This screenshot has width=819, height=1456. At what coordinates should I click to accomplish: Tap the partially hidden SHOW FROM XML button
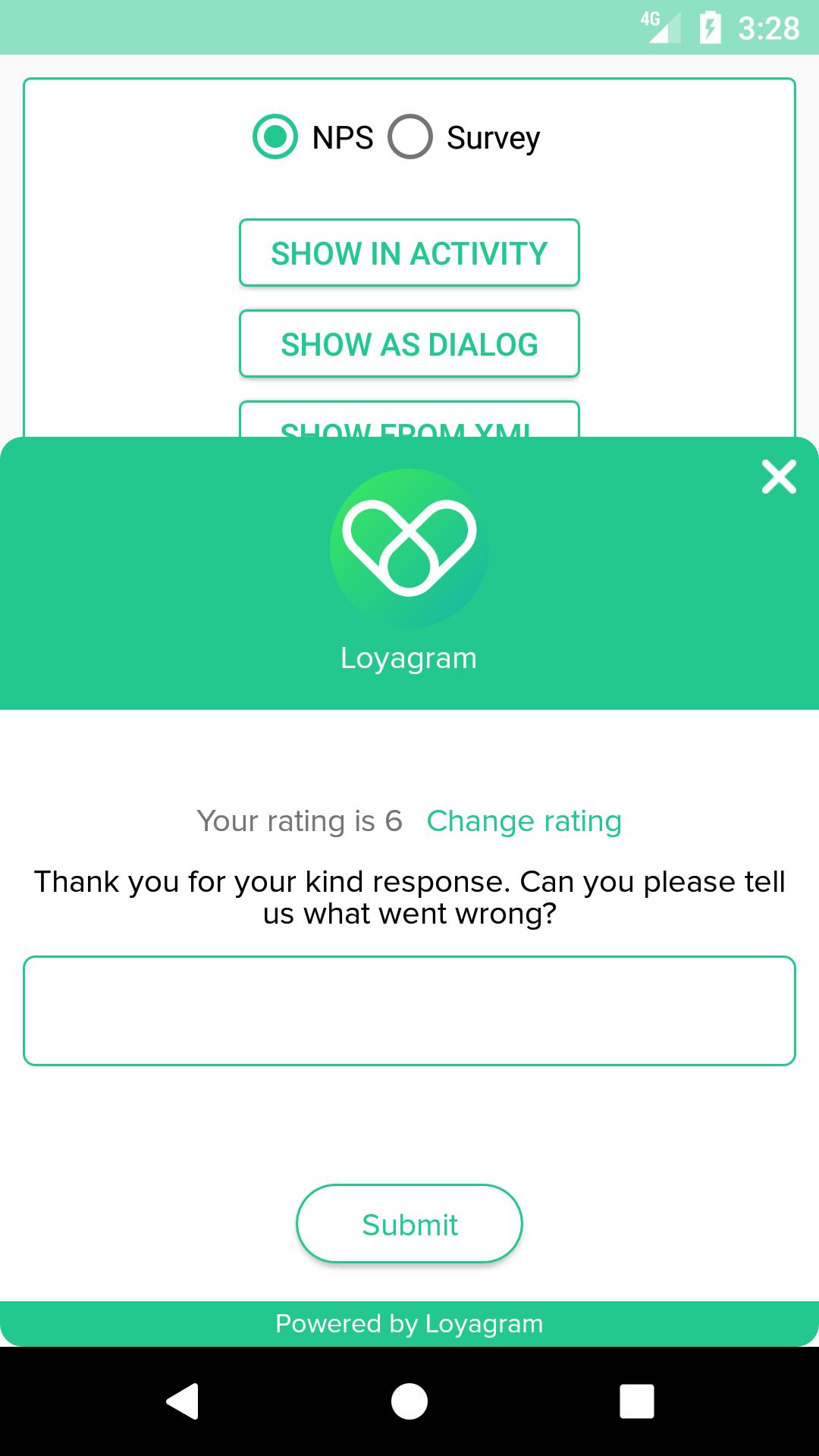(409, 425)
